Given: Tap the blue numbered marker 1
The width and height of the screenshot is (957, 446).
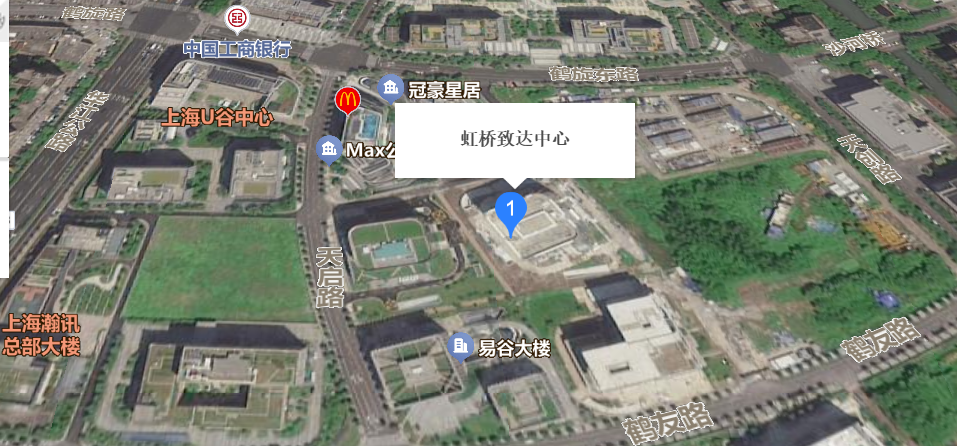Looking at the screenshot, I should [511, 210].
